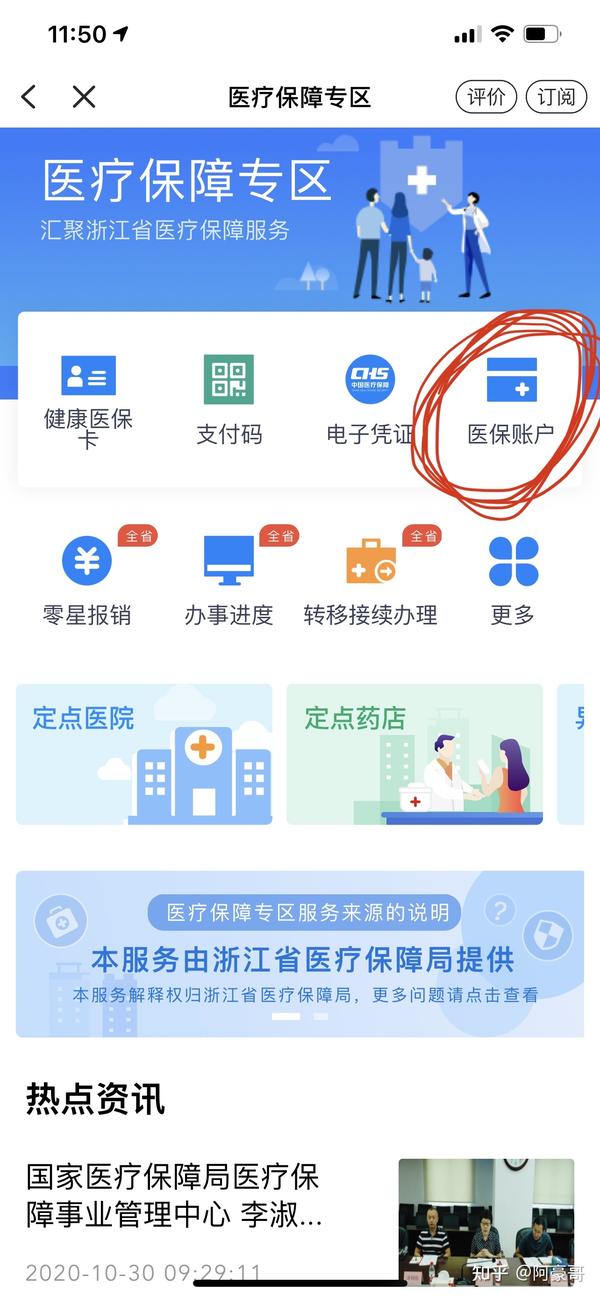Tap the 订阅 button

coord(556,97)
